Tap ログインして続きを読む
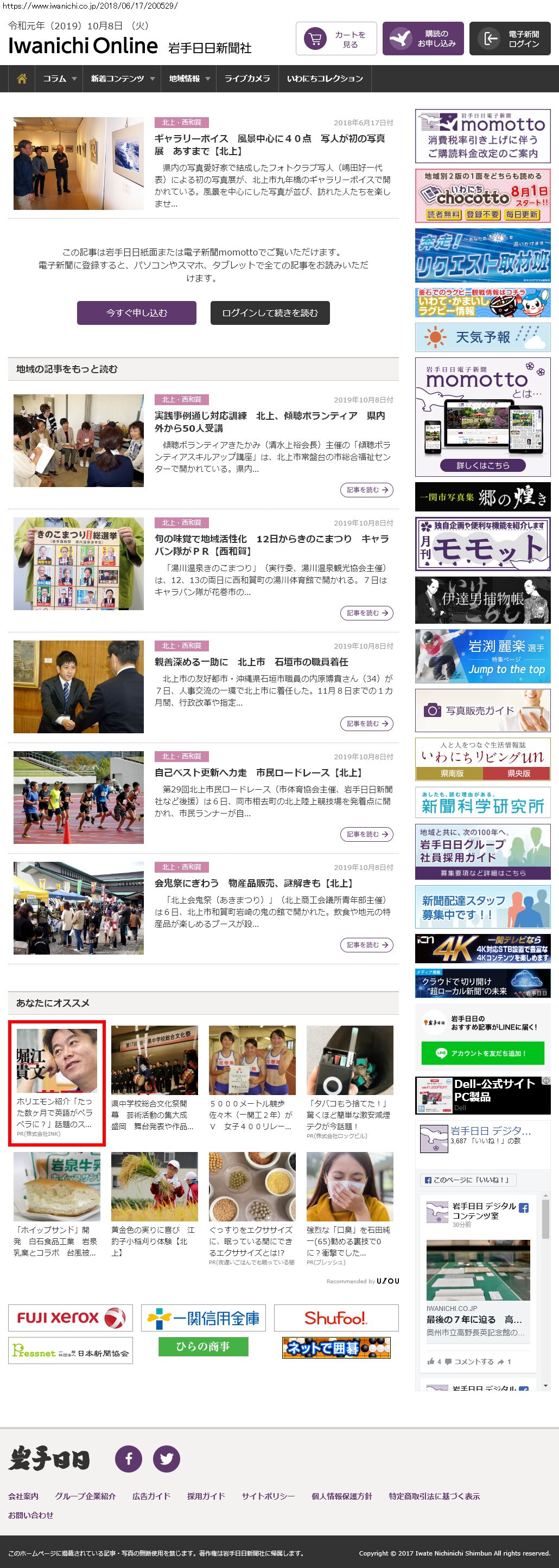Image resolution: width=559 pixels, height=1568 pixels. click(x=270, y=313)
